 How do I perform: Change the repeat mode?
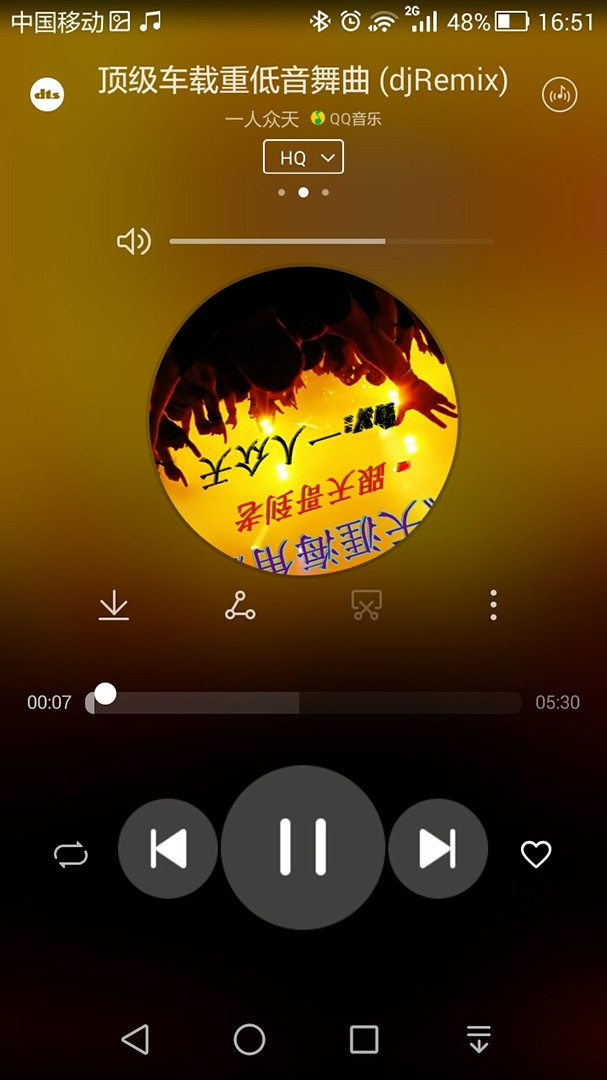pyautogui.click(x=71, y=854)
